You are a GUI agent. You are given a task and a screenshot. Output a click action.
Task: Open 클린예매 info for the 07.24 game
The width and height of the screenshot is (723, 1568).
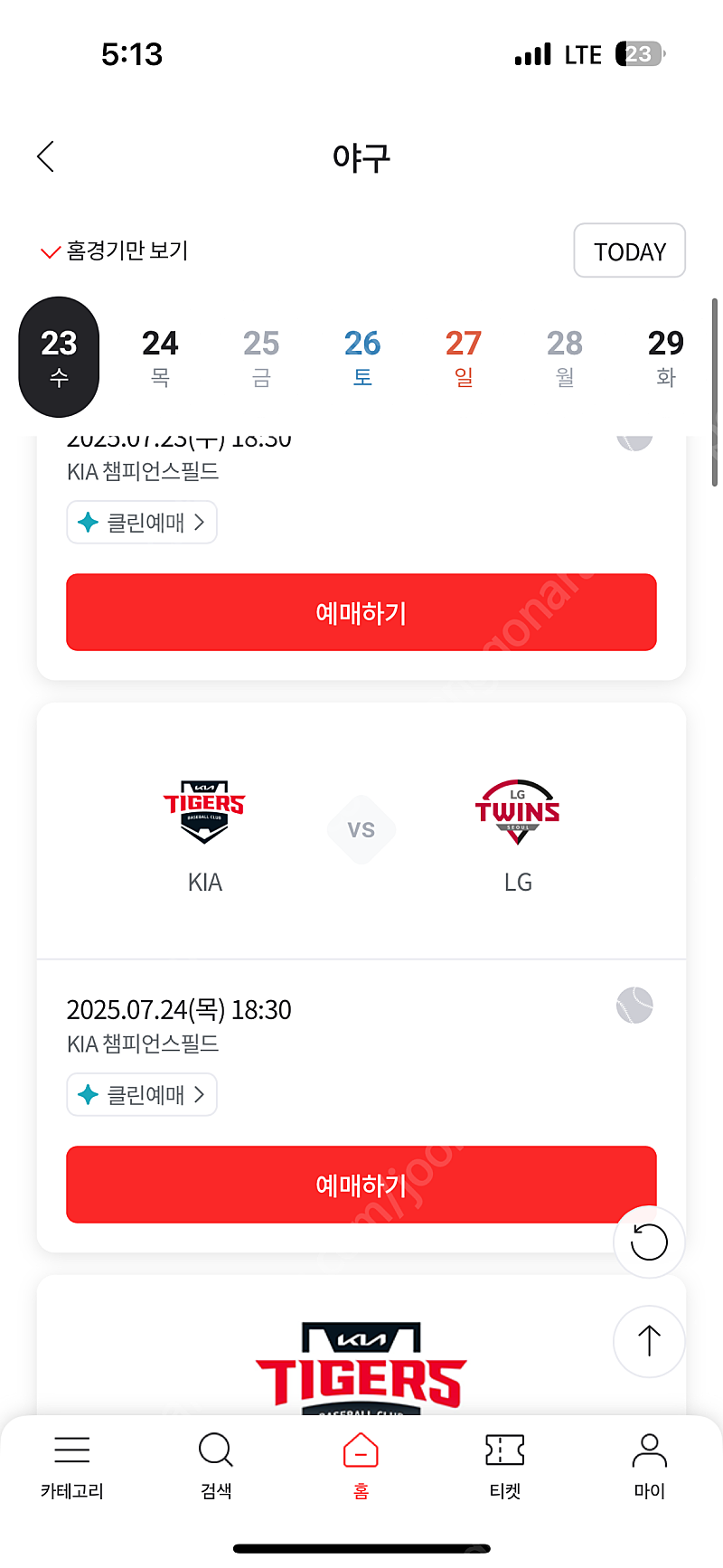[x=142, y=1095]
